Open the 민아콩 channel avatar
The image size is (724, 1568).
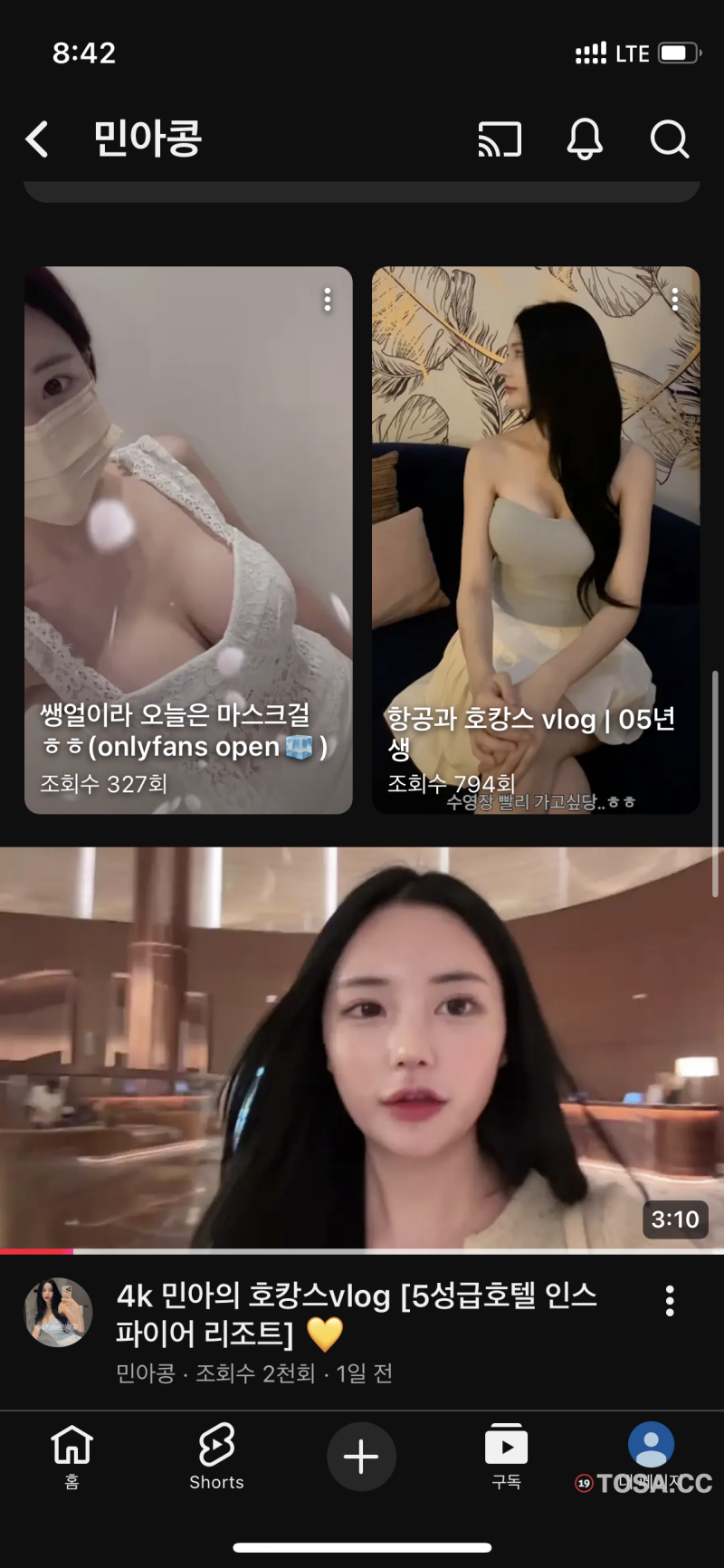58,1312
